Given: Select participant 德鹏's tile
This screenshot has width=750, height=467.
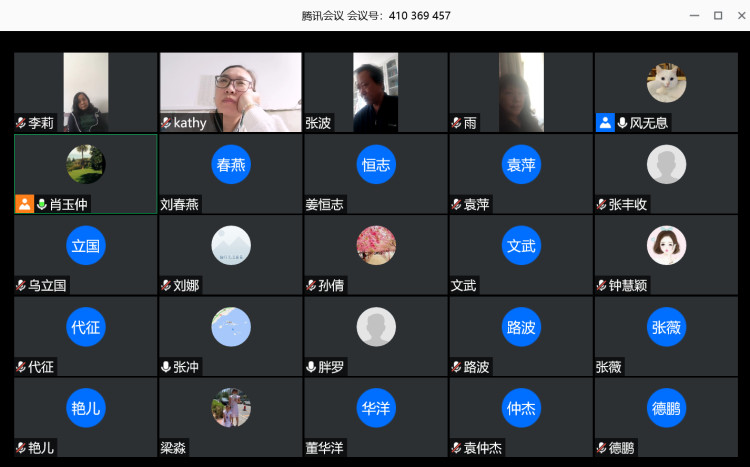Looking at the screenshot, I should click(x=666, y=416).
